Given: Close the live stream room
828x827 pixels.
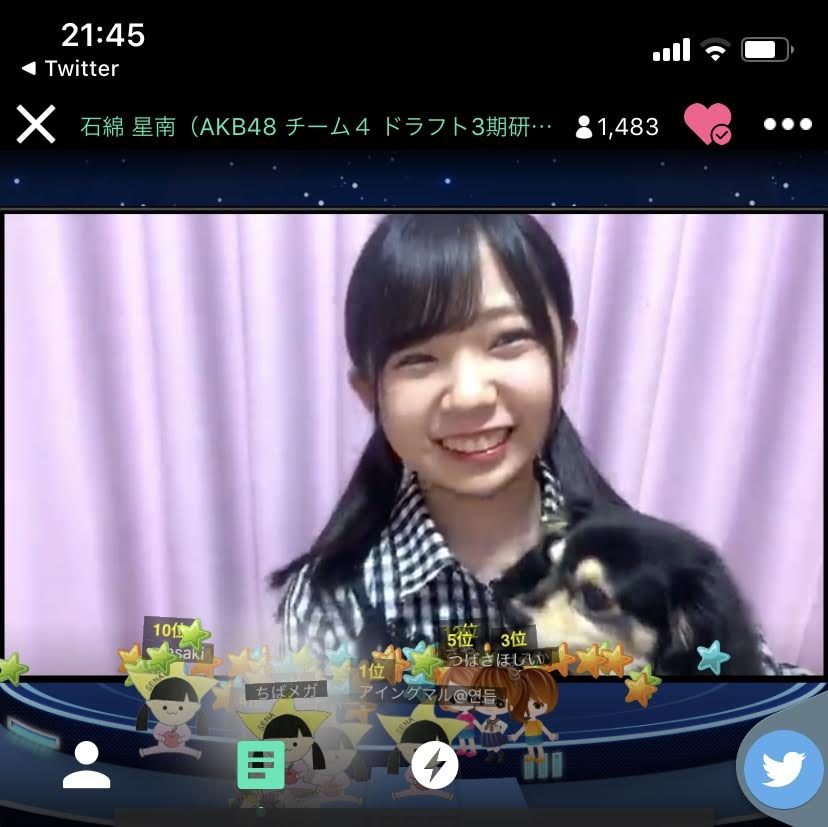Looking at the screenshot, I should click(x=36, y=126).
